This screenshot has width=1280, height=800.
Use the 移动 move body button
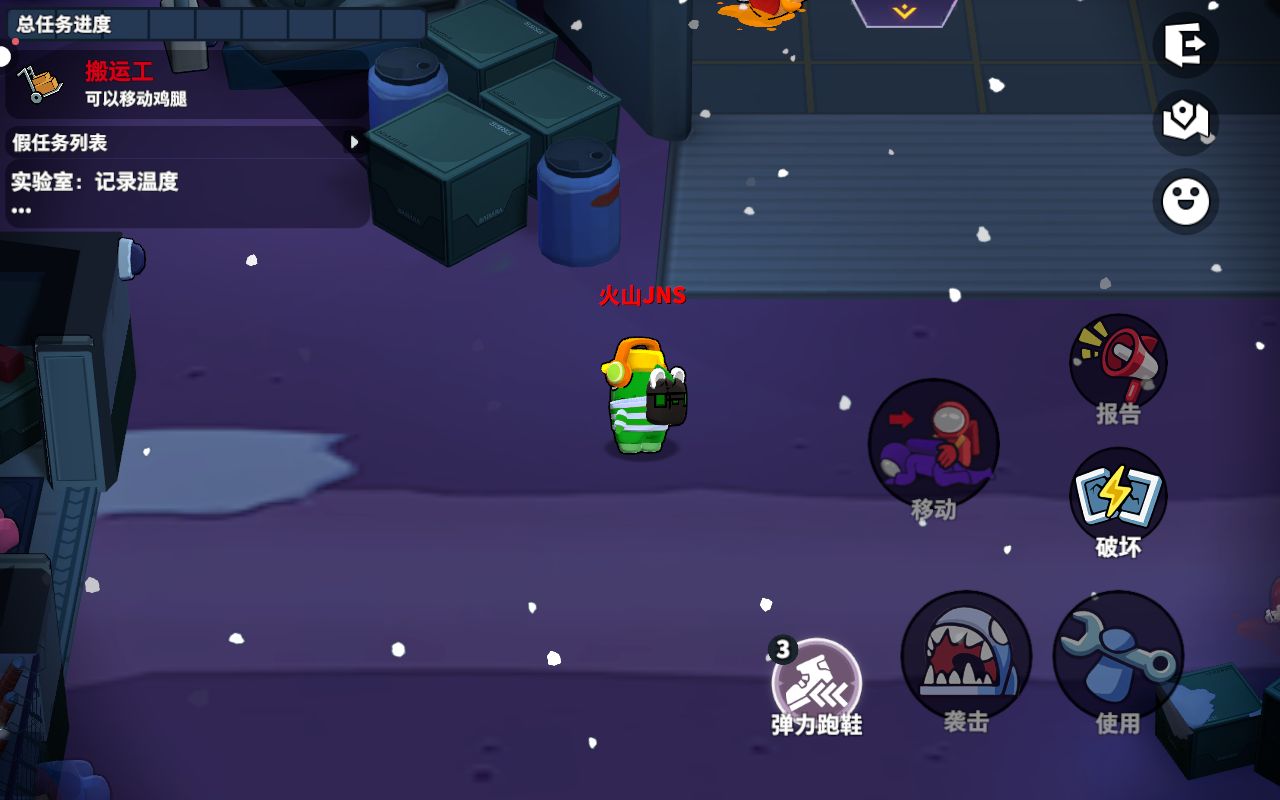pyautogui.click(x=933, y=448)
